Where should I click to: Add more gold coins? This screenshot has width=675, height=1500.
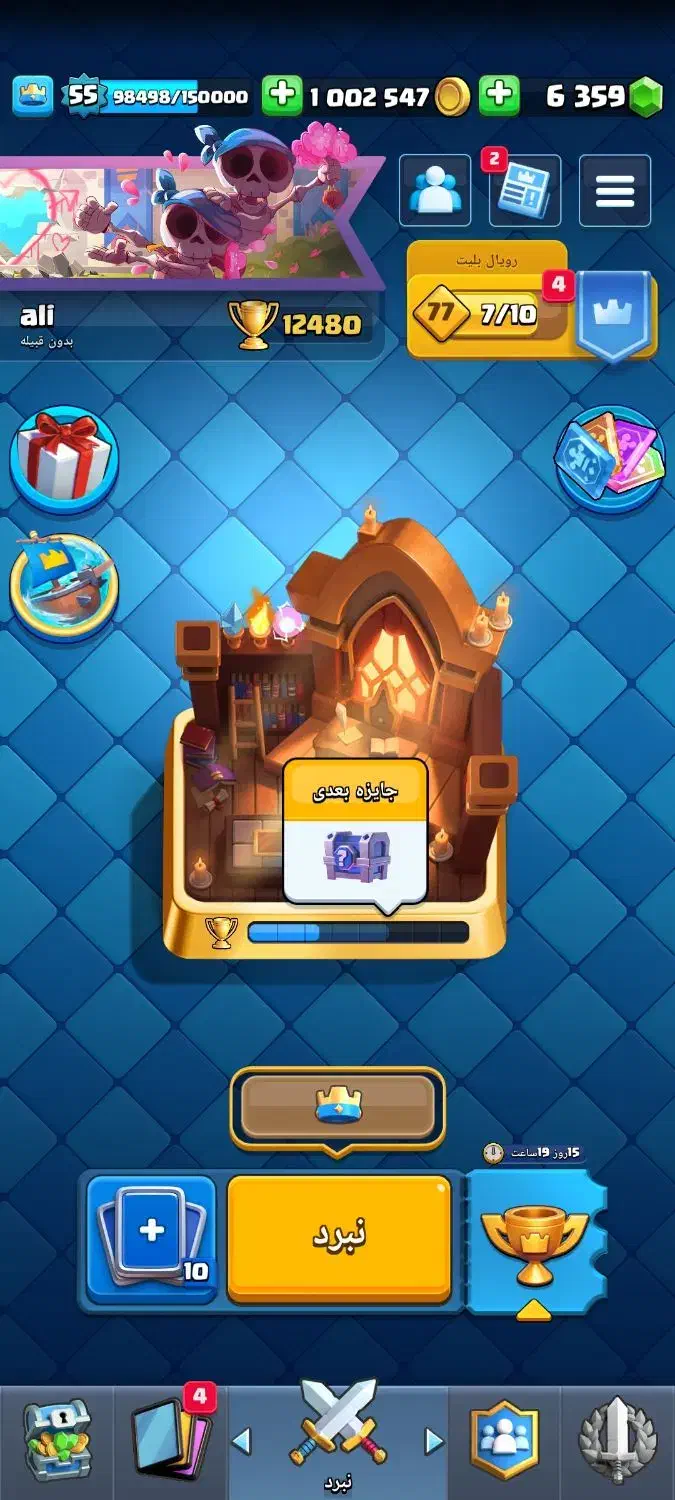[x=282, y=96]
